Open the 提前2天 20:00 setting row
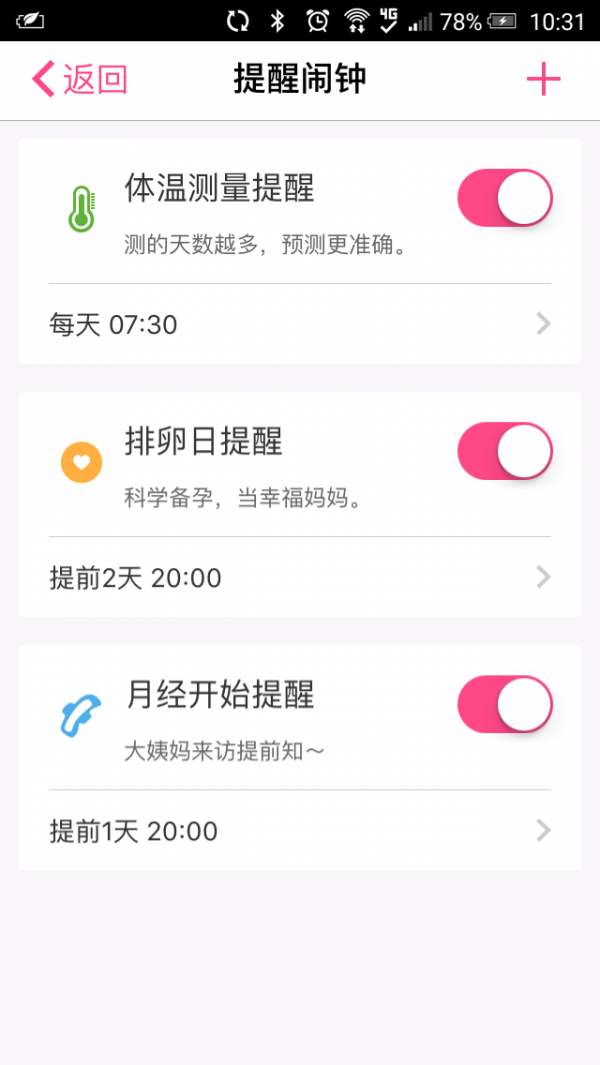 (300, 577)
